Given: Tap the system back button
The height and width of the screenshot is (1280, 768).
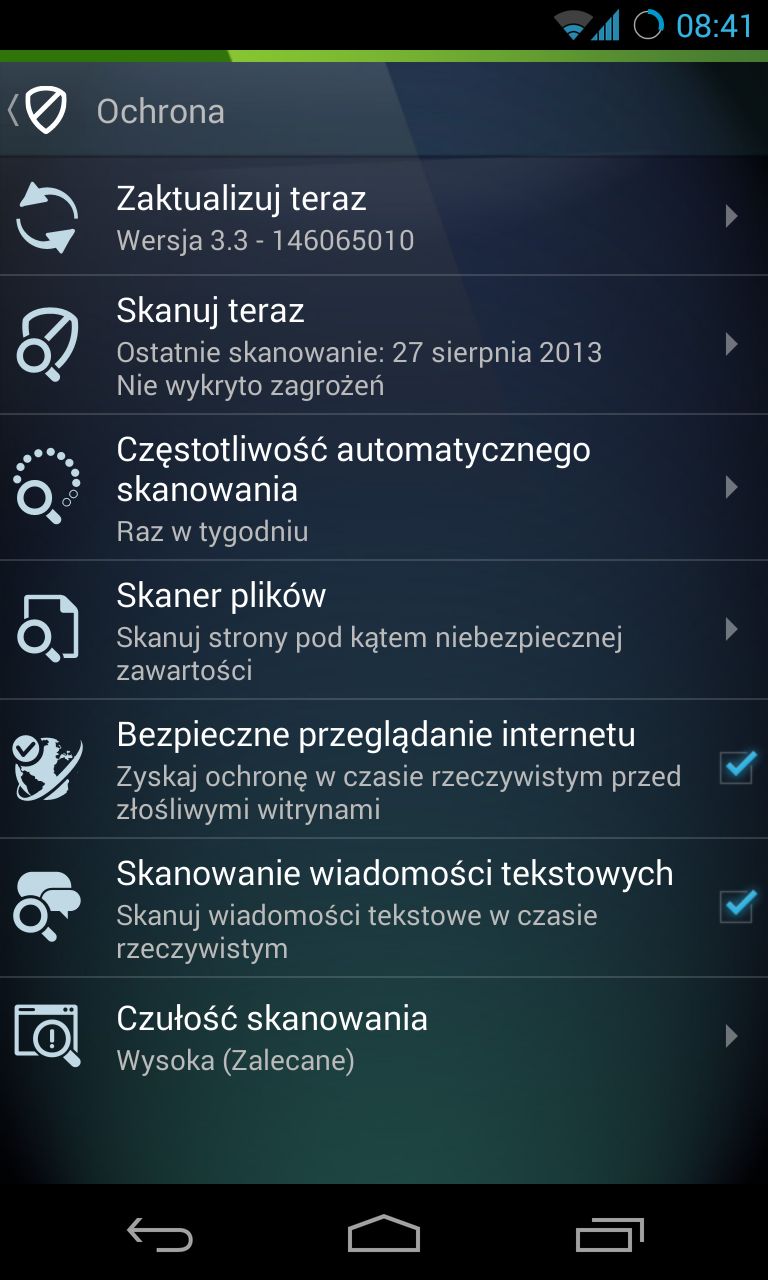Looking at the screenshot, I should pyautogui.click(x=159, y=1235).
